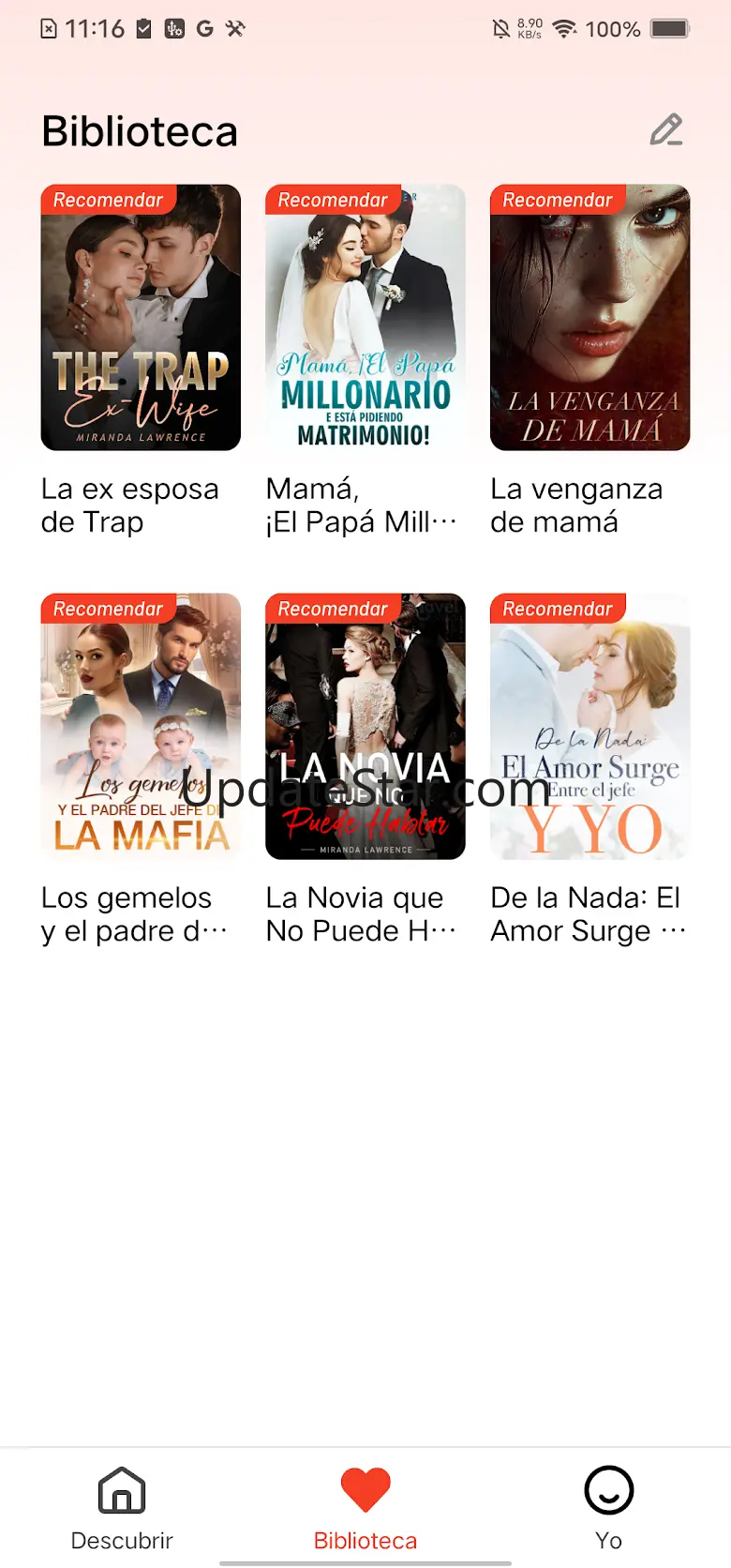
Task: Select the Biblioteca tab
Action: tap(365, 1508)
